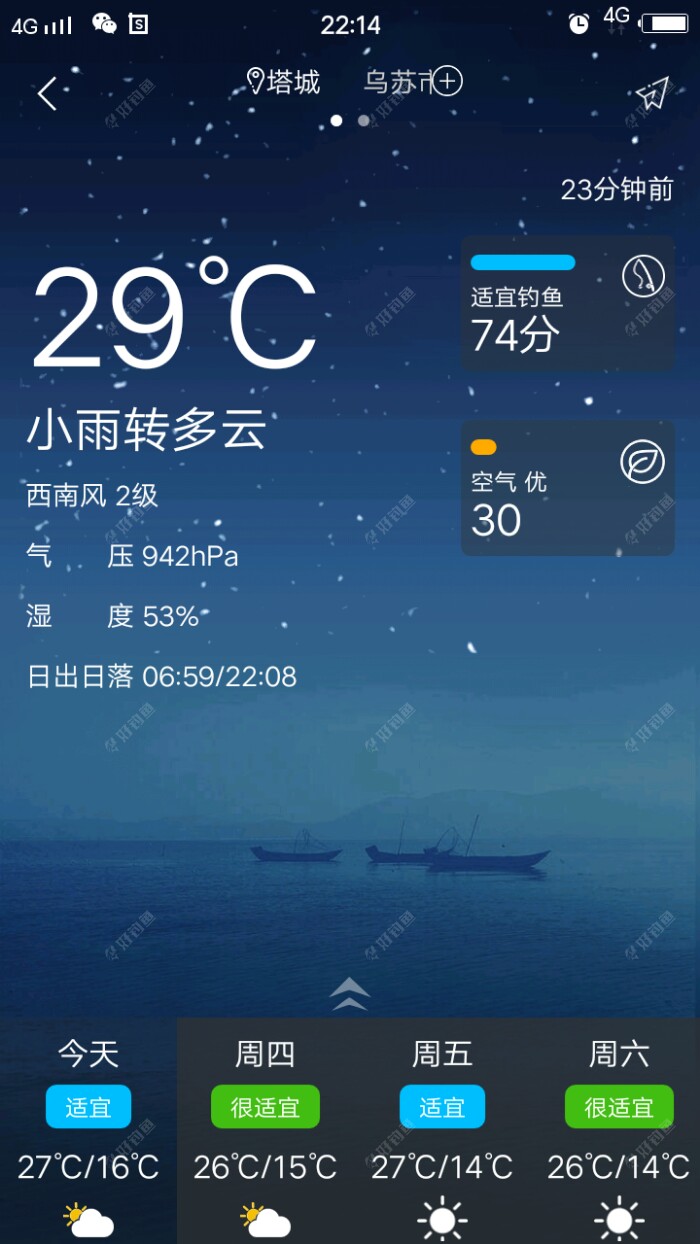
Task: View 周五 forecast details
Action: 442,1130
